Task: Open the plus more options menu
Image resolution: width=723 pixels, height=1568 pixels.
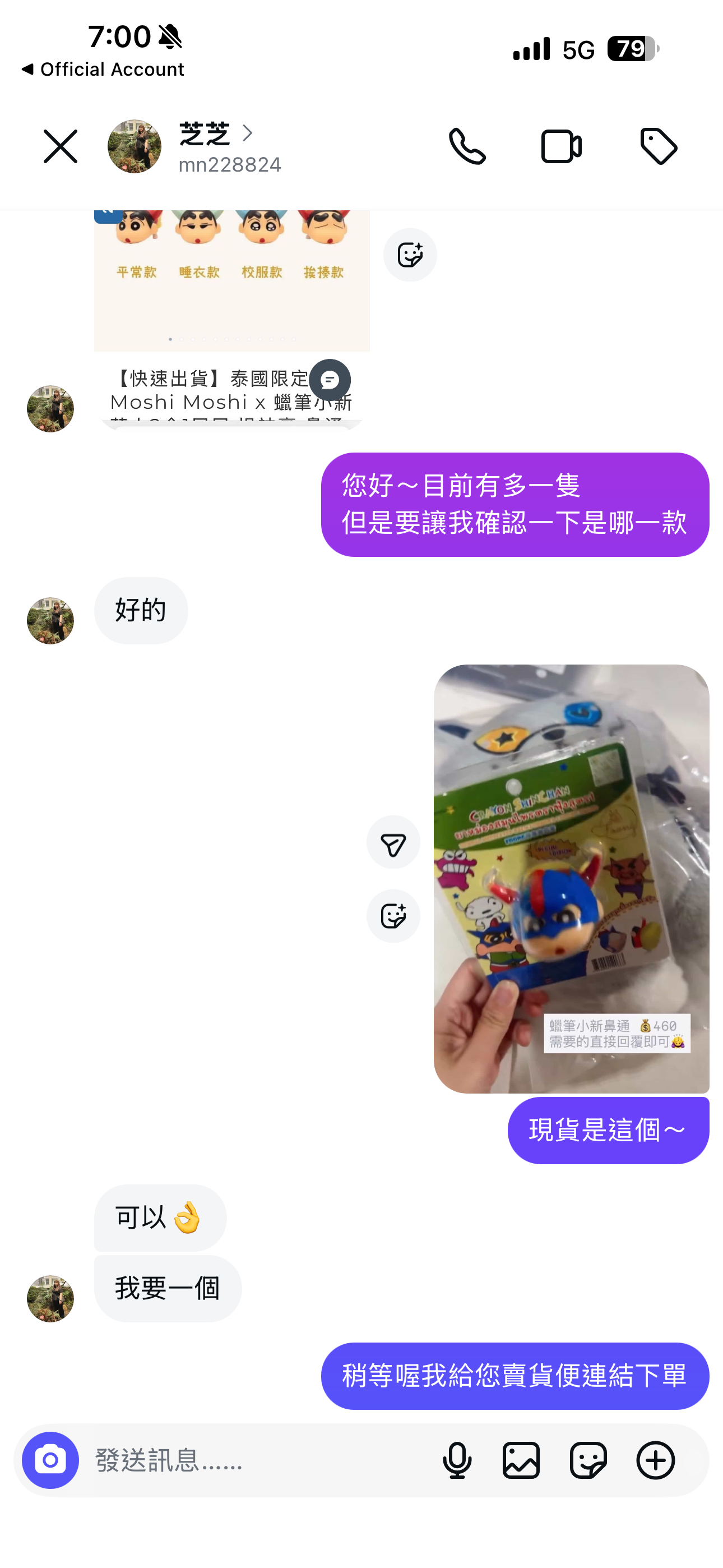Action: (655, 1460)
